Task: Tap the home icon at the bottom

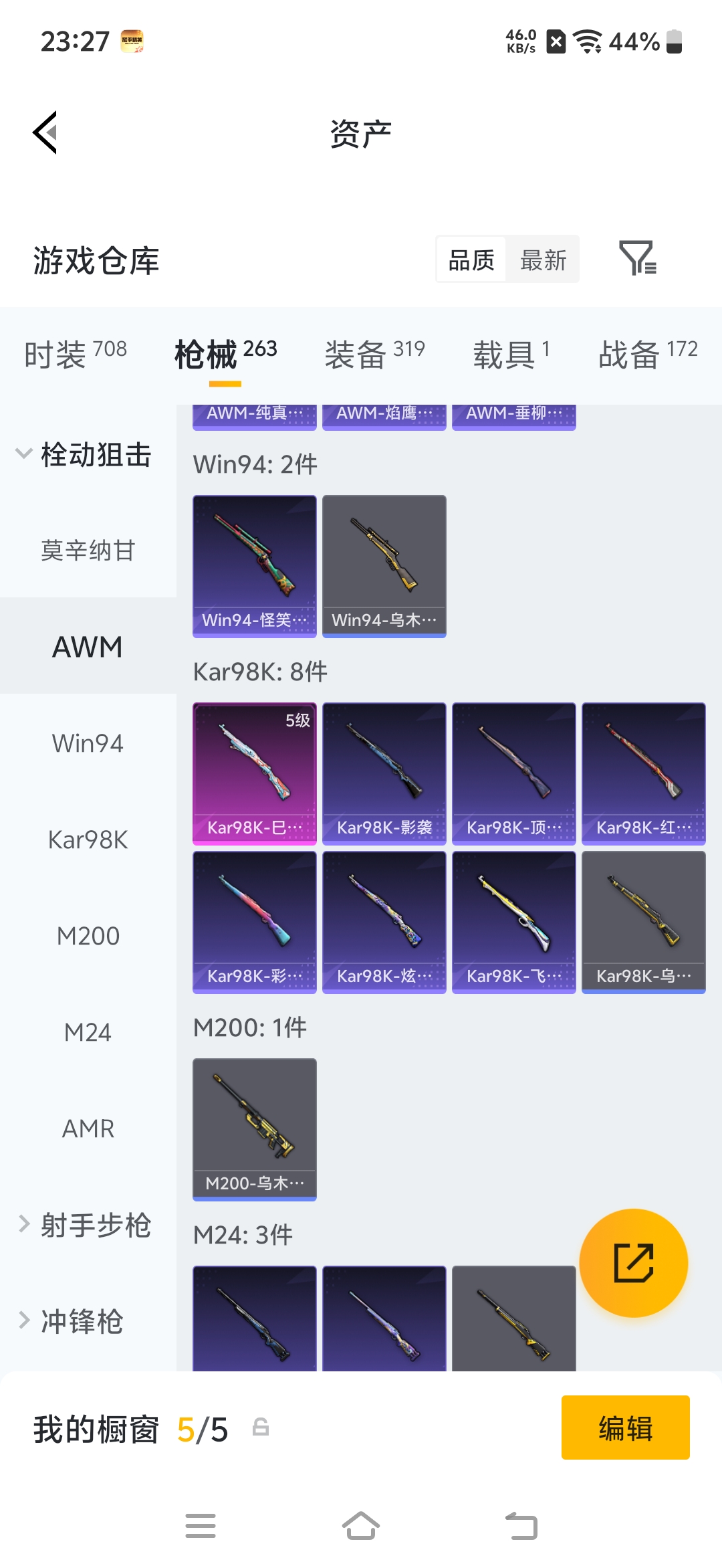Action: [361, 1527]
